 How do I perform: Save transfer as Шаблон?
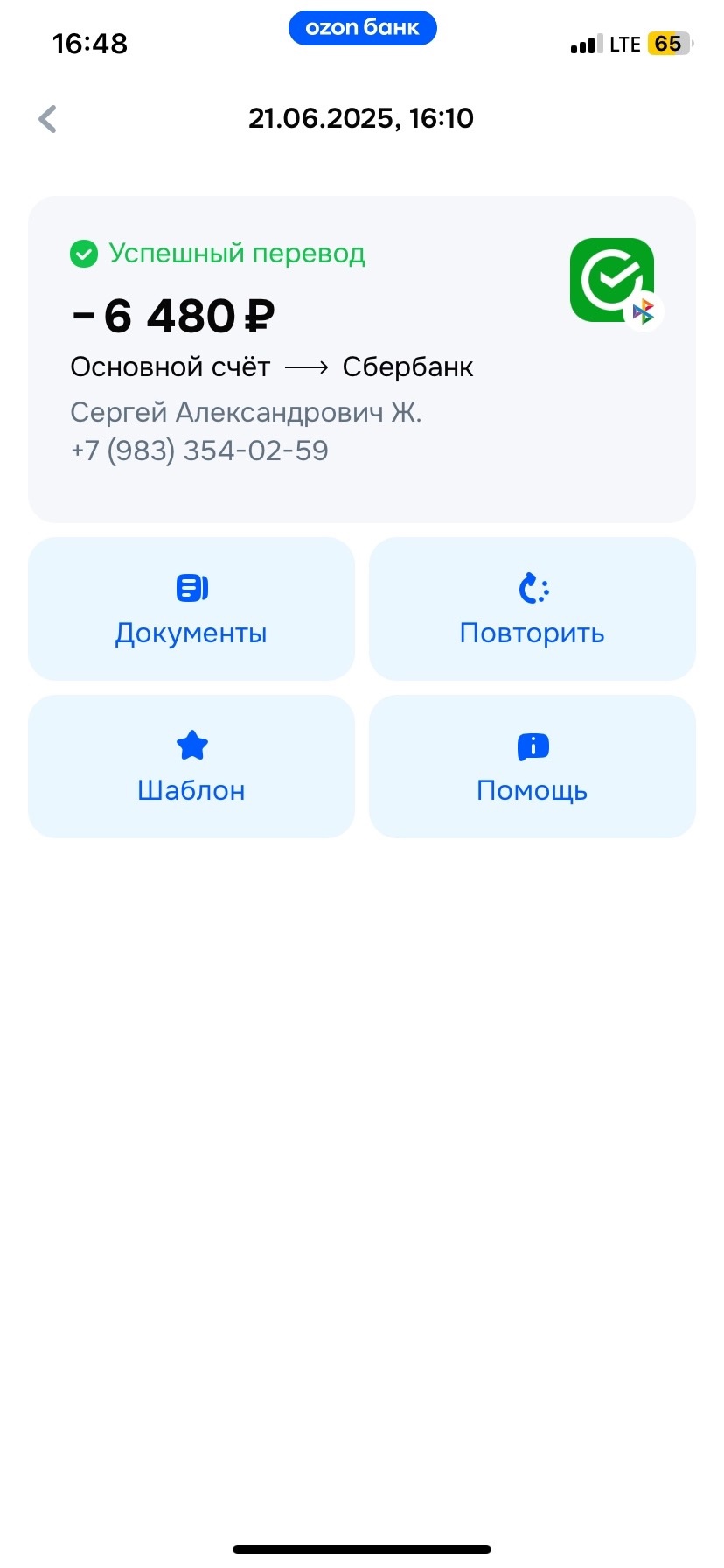click(x=191, y=766)
